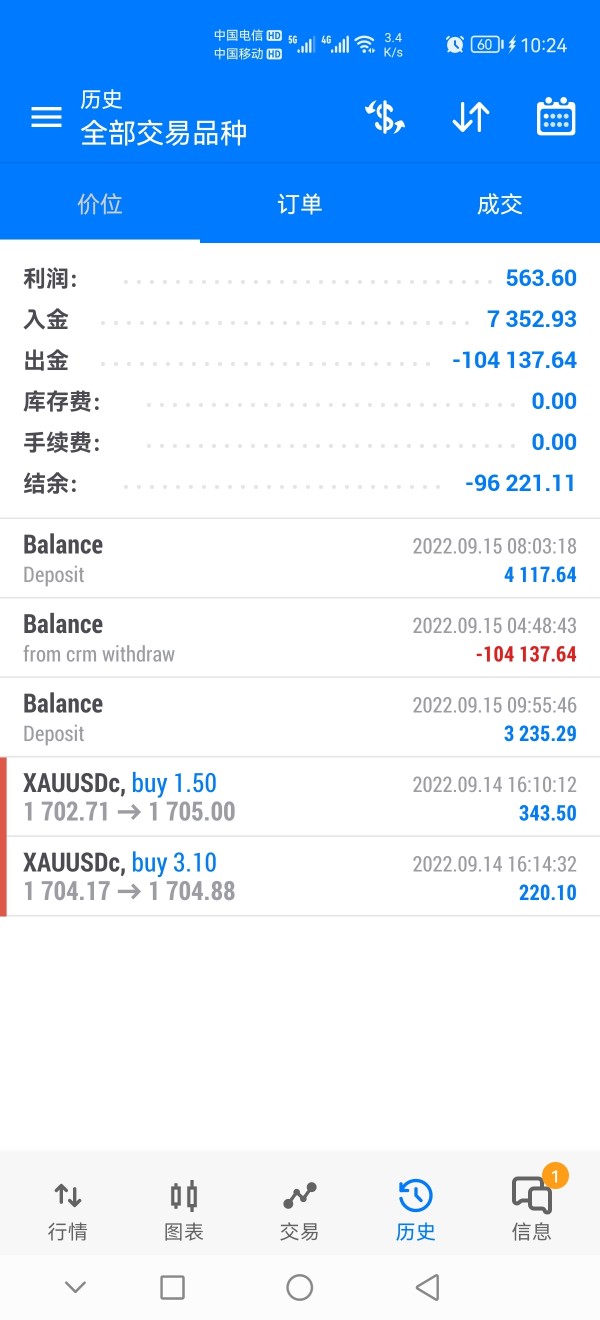Tap the system back triangle button
Screen dimensions: 600x1320
(x=428, y=1287)
